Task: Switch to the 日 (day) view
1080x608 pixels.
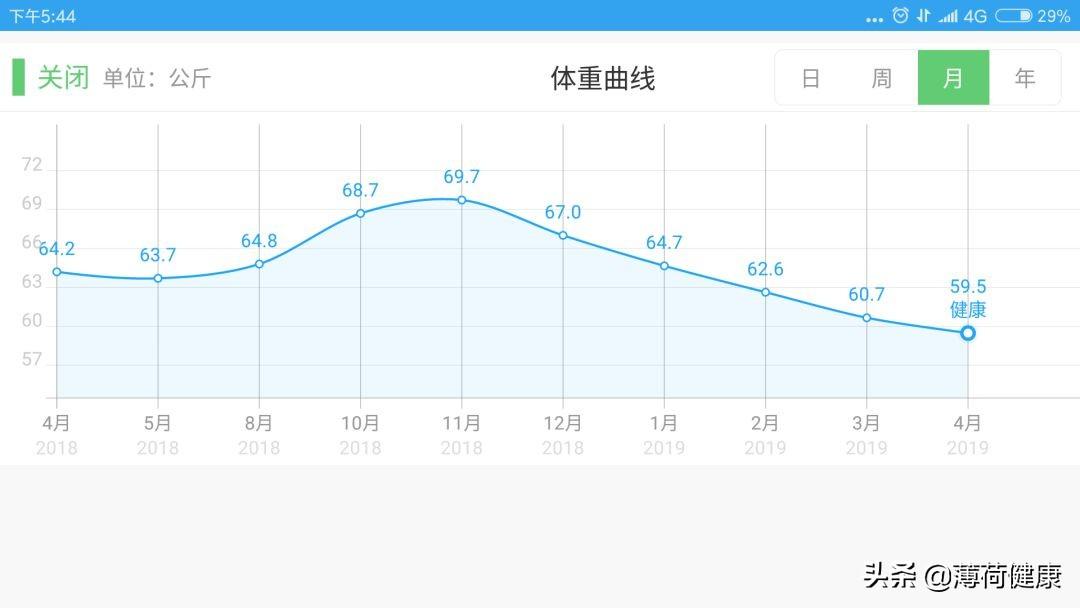Action: (x=811, y=78)
